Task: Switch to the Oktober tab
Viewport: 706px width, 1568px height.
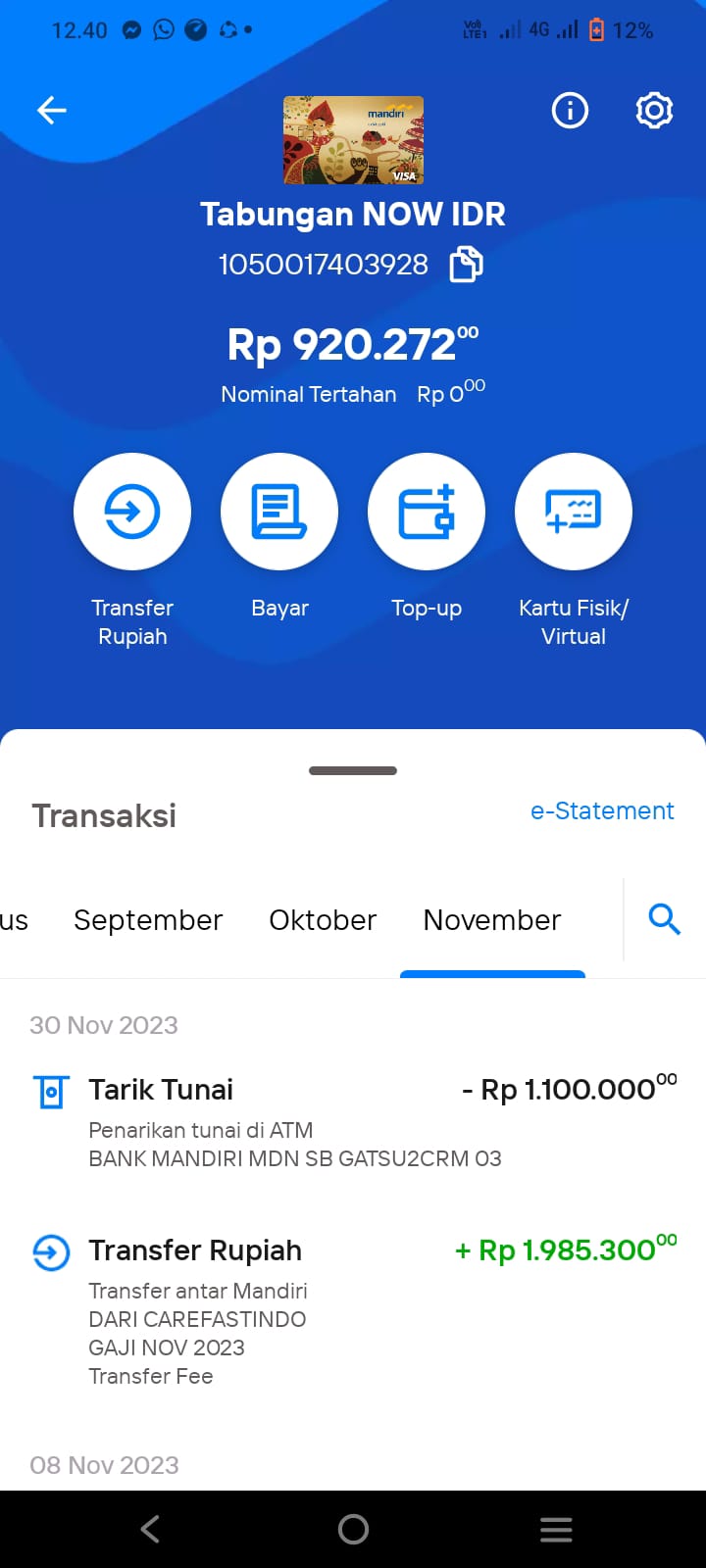Action: coord(323,920)
